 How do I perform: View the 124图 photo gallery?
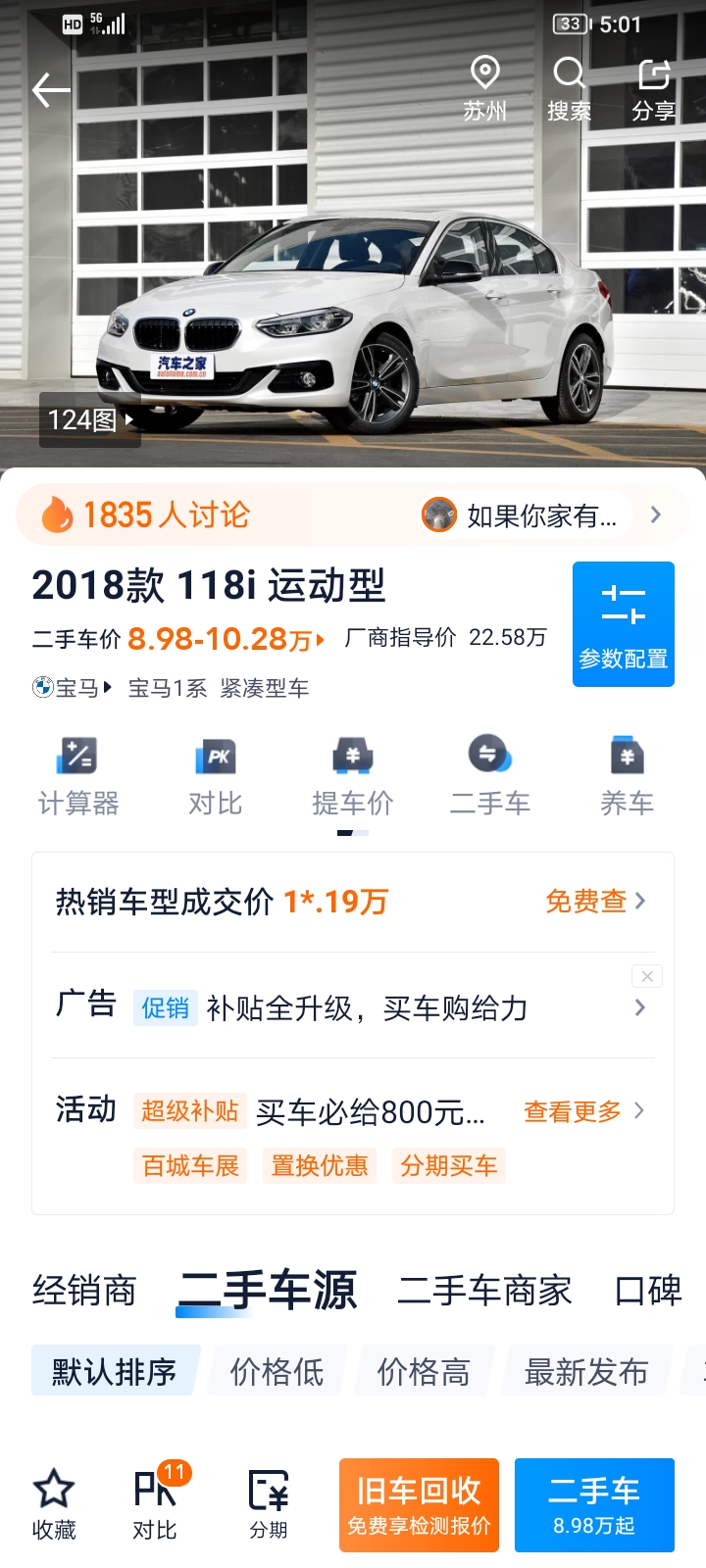90,419
